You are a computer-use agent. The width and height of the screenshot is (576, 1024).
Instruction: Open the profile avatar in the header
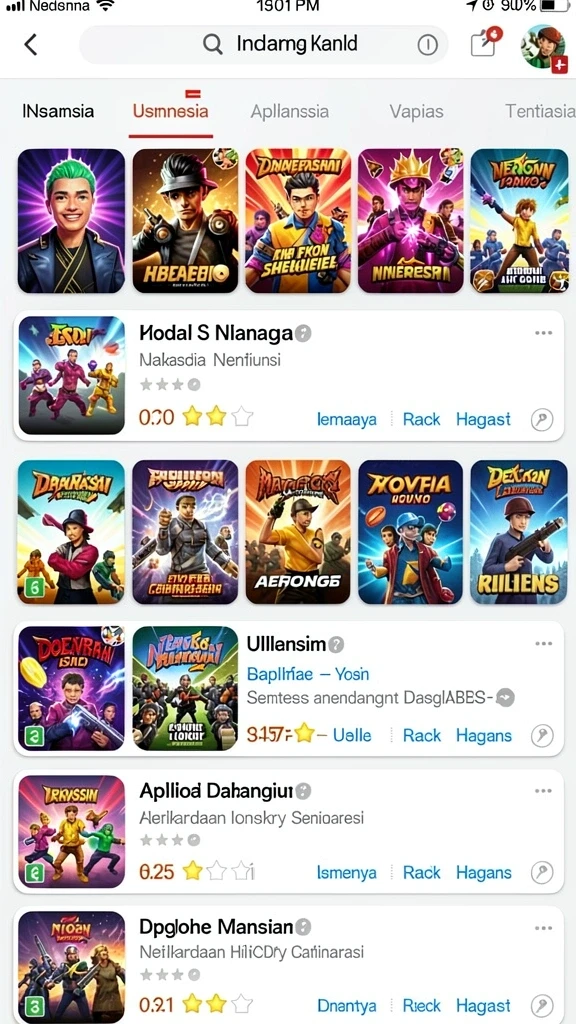(x=543, y=46)
